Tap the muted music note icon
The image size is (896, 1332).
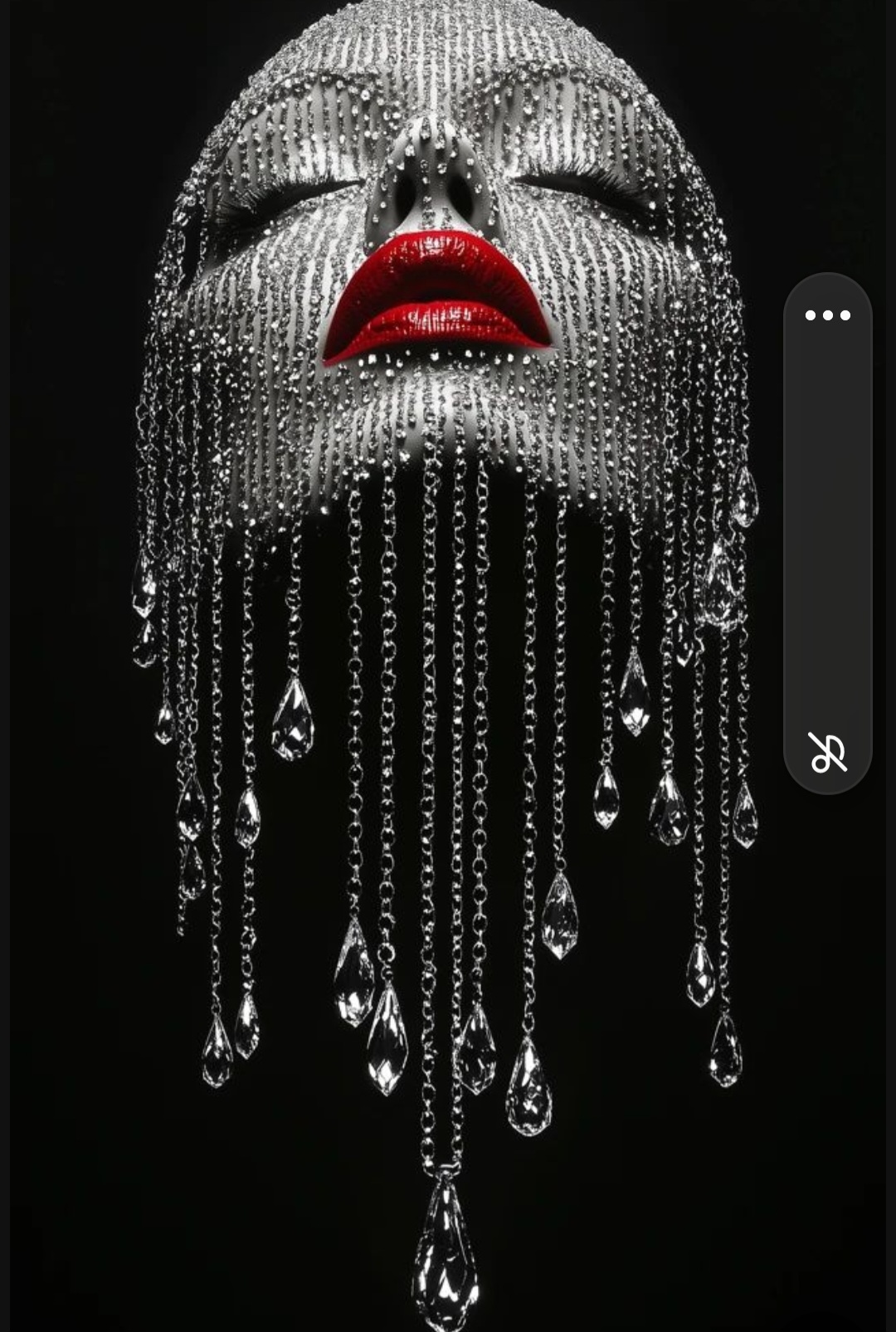point(827,753)
